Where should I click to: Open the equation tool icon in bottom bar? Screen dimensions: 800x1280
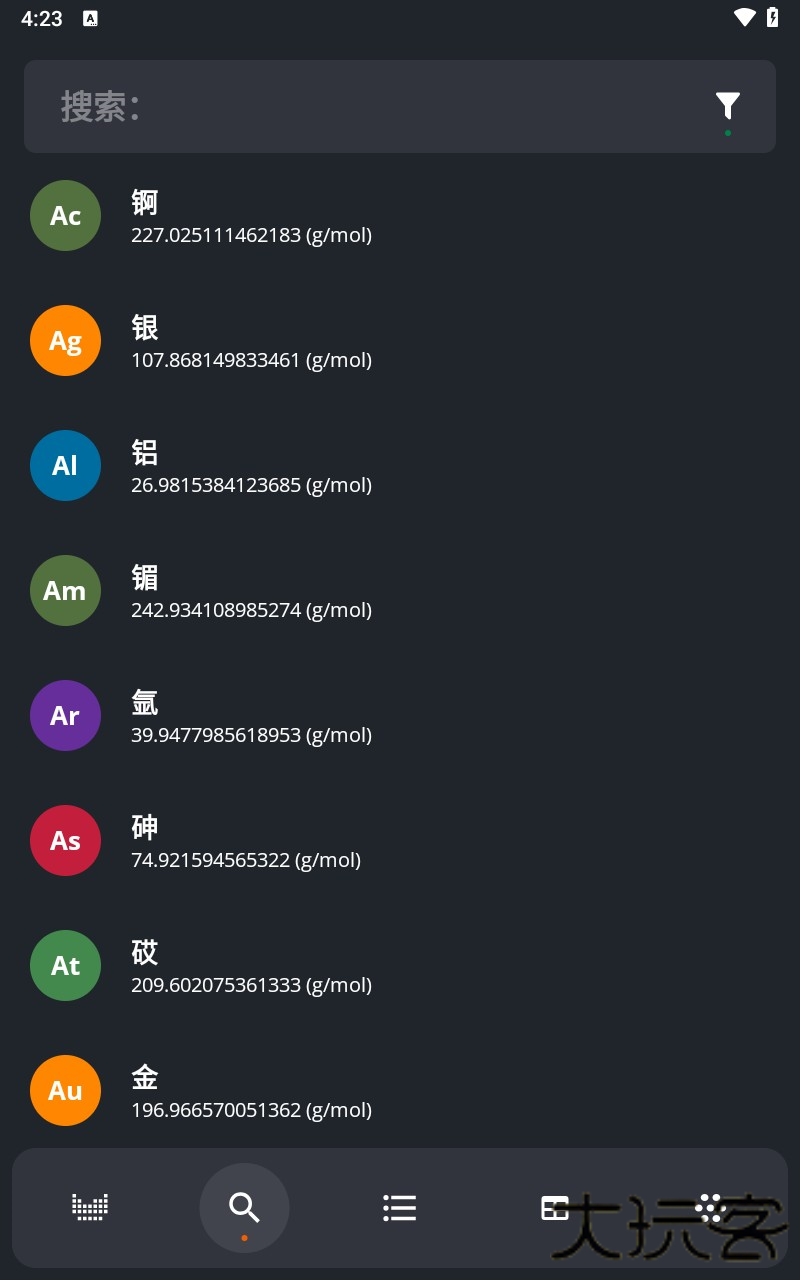[554, 1207]
